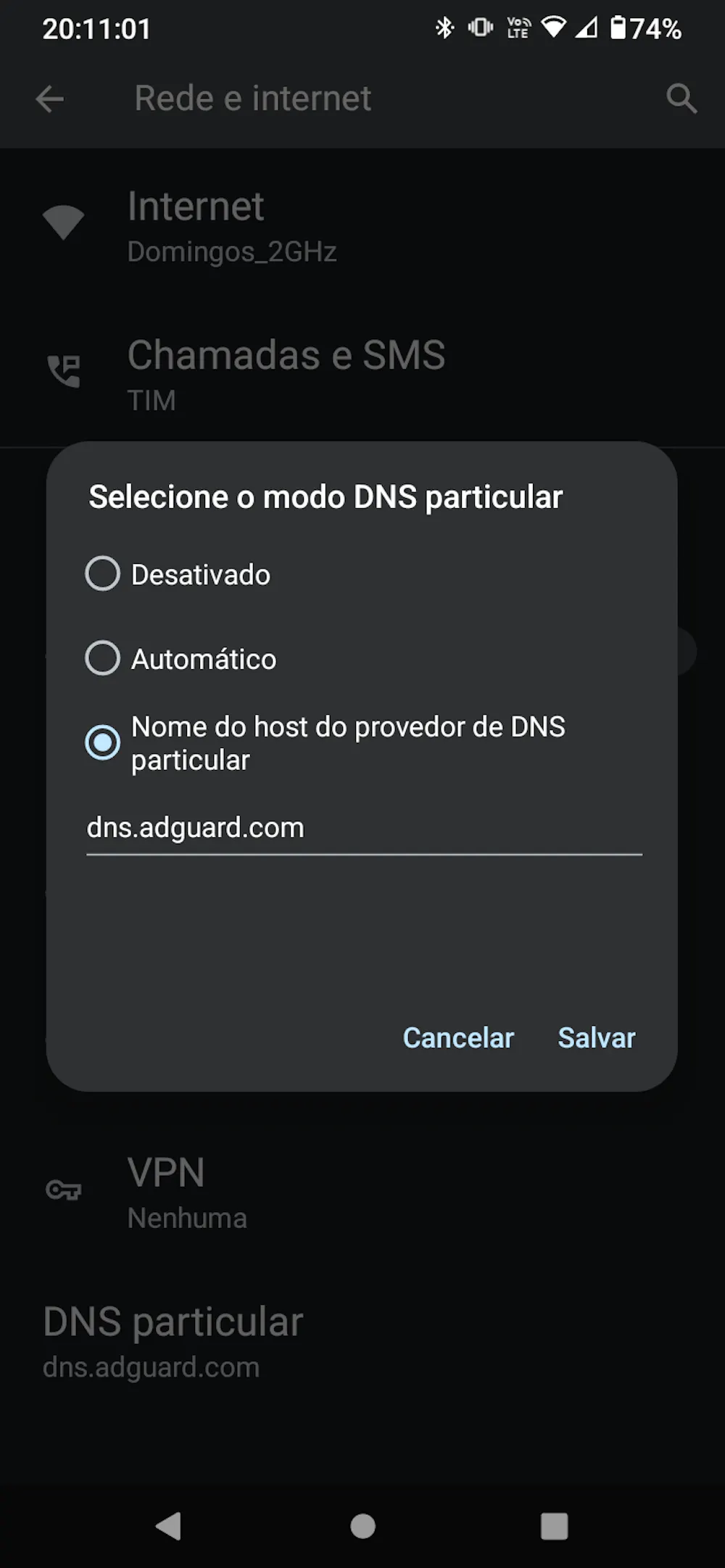Tap Cancelar to dismiss the dialog
Viewport: 725px width, 1568px height.
coord(458,1038)
